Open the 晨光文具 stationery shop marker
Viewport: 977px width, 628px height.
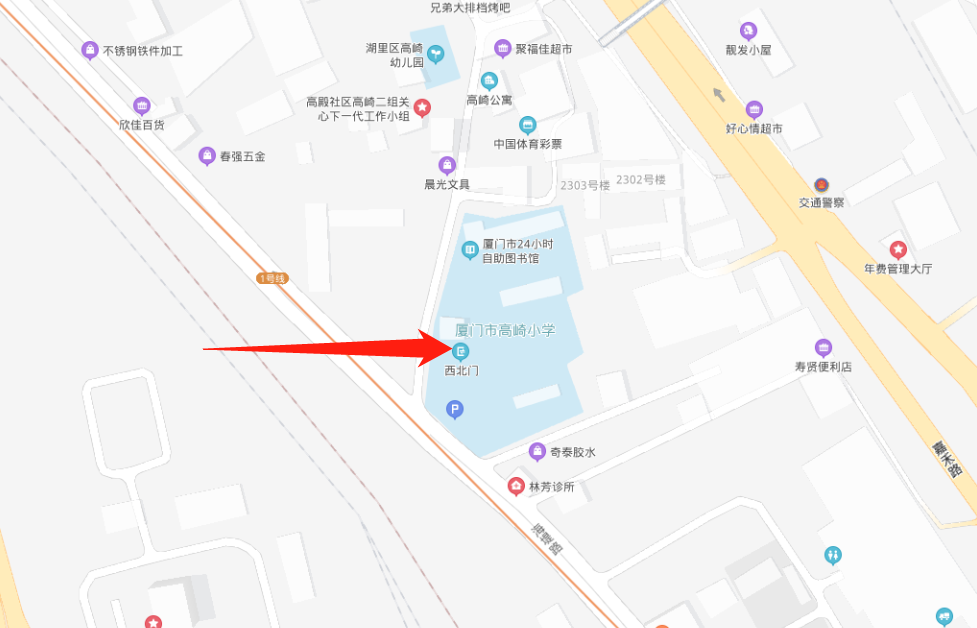coord(447,166)
